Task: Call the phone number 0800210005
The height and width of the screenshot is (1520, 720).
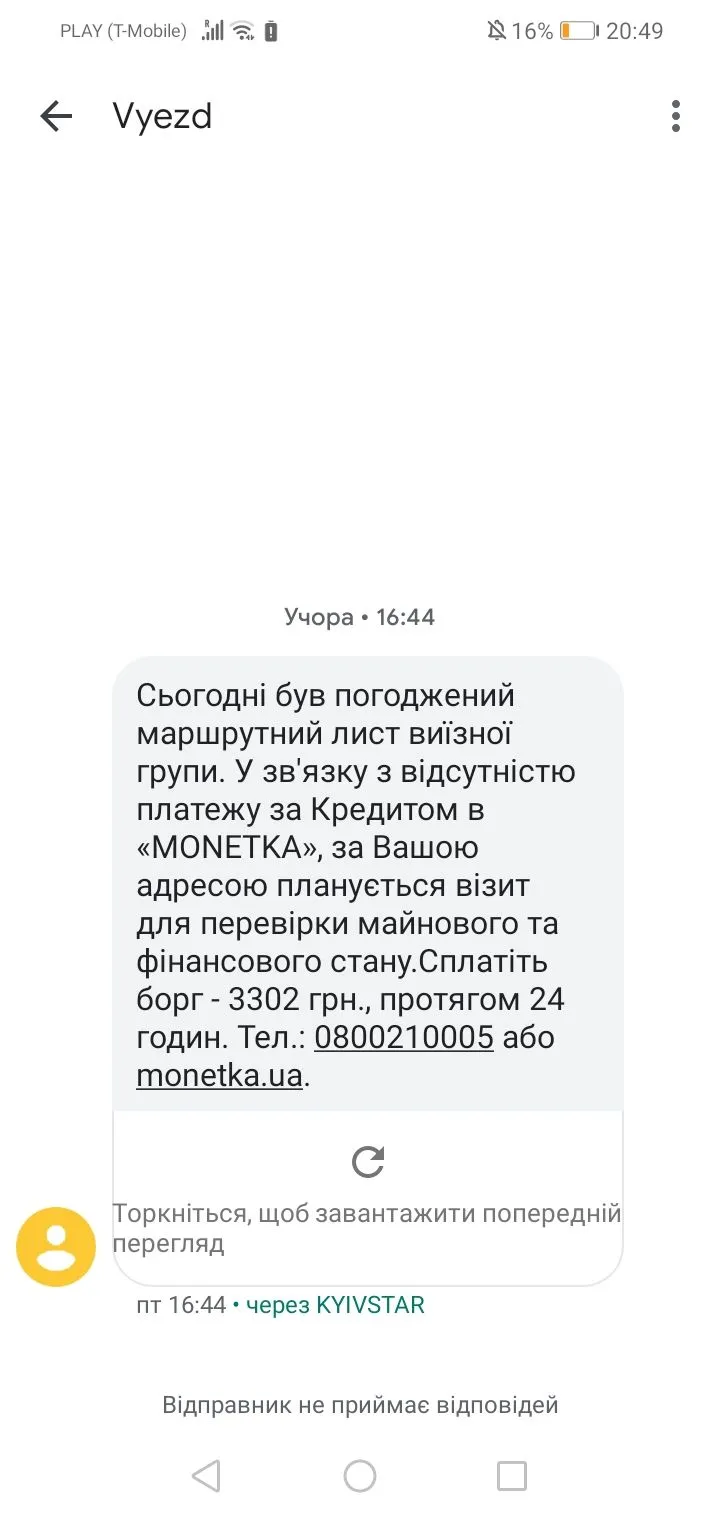Action: point(403,1037)
